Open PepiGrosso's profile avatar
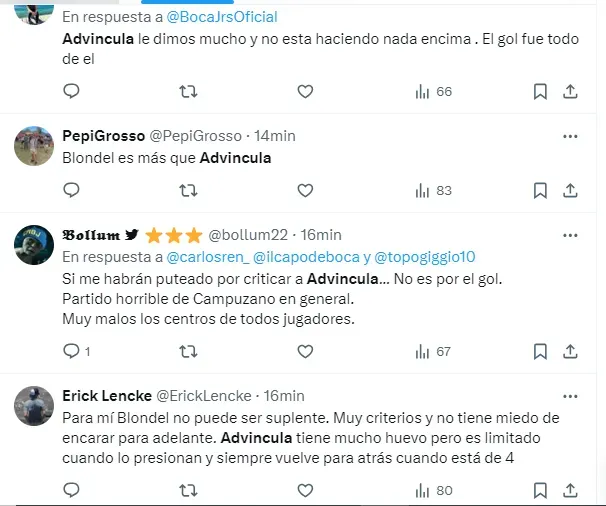 click(x=34, y=145)
